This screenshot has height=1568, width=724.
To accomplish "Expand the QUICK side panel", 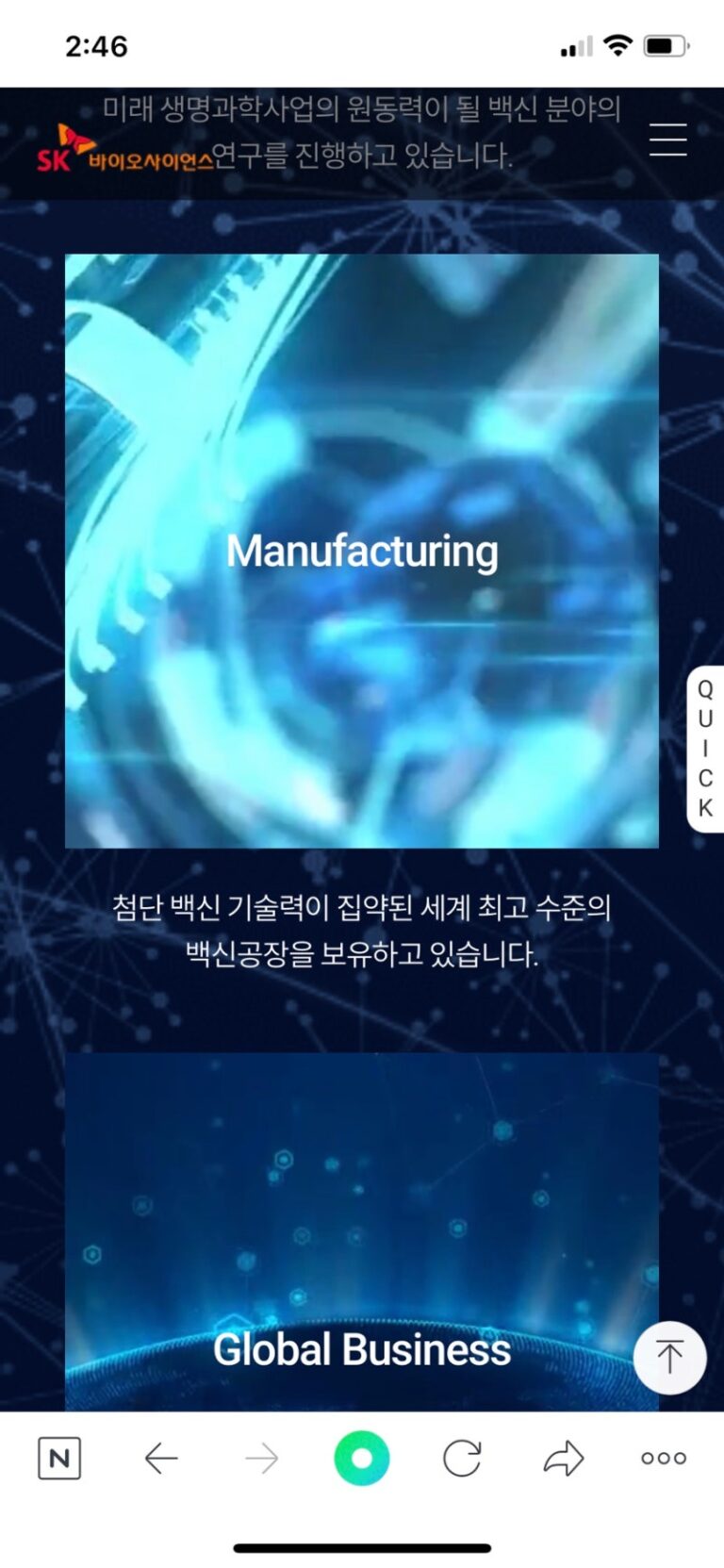I will point(705,749).
